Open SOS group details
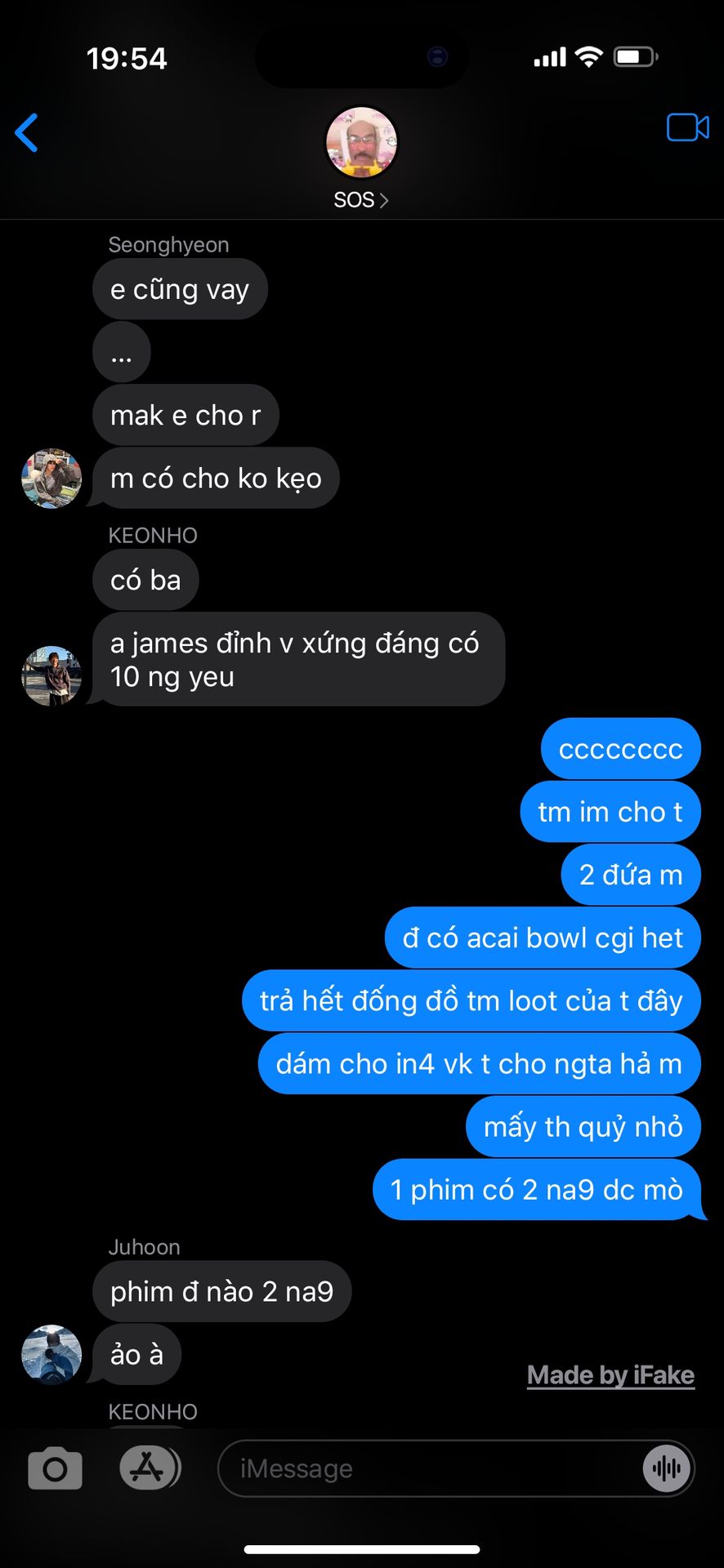 [361, 199]
